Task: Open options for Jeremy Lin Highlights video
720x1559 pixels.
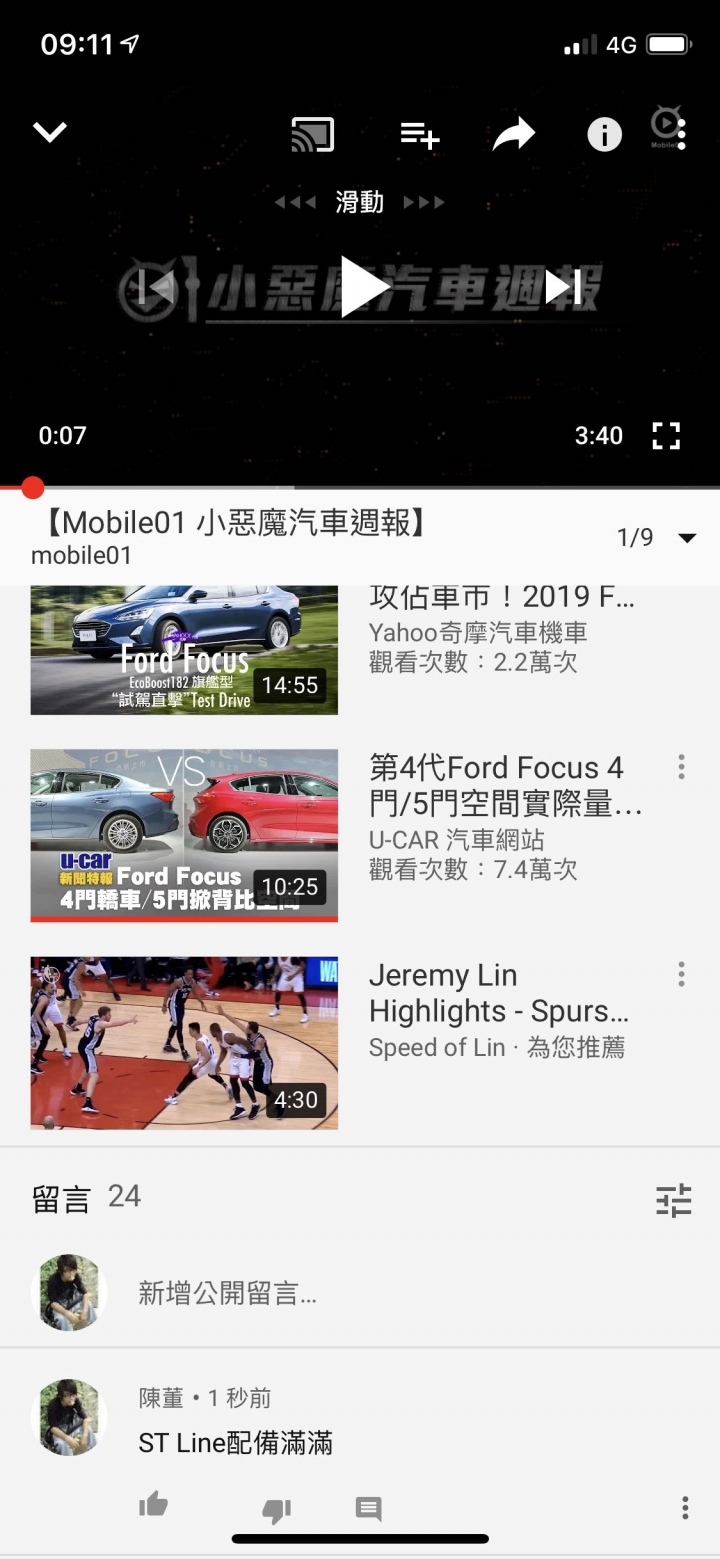Action: [681, 974]
